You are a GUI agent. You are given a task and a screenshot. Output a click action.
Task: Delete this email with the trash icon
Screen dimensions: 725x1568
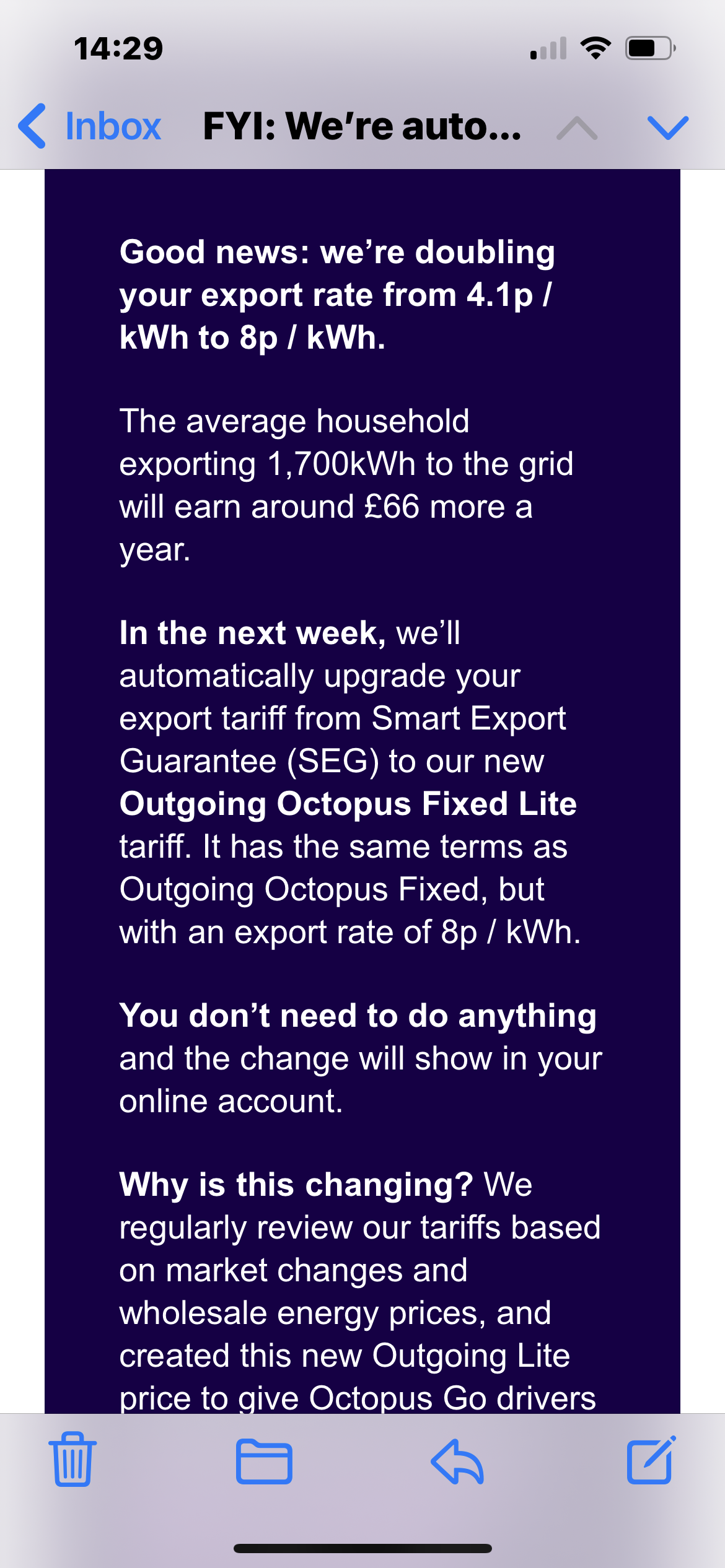click(72, 1460)
